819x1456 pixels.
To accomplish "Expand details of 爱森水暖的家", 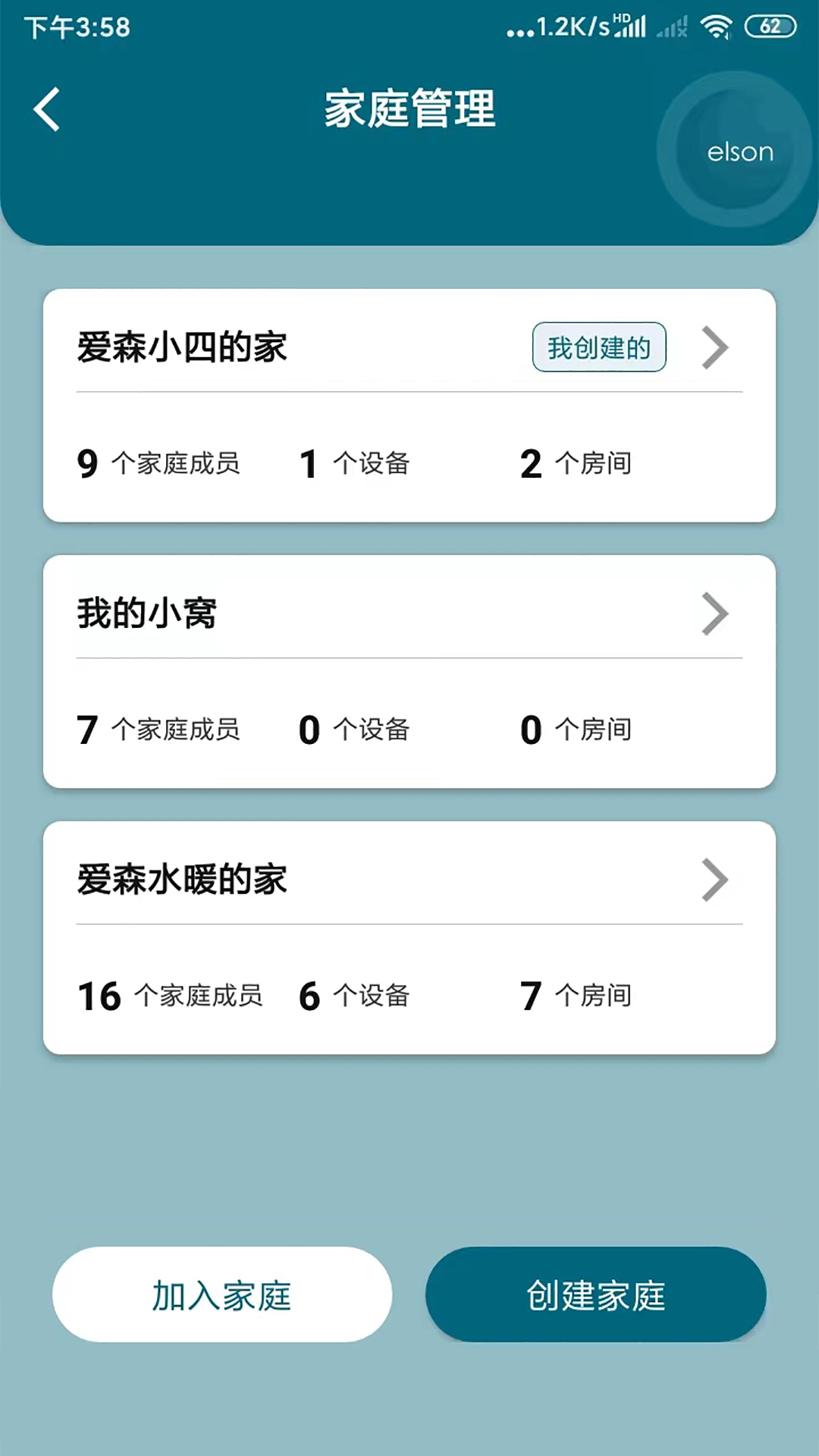I will [714, 880].
